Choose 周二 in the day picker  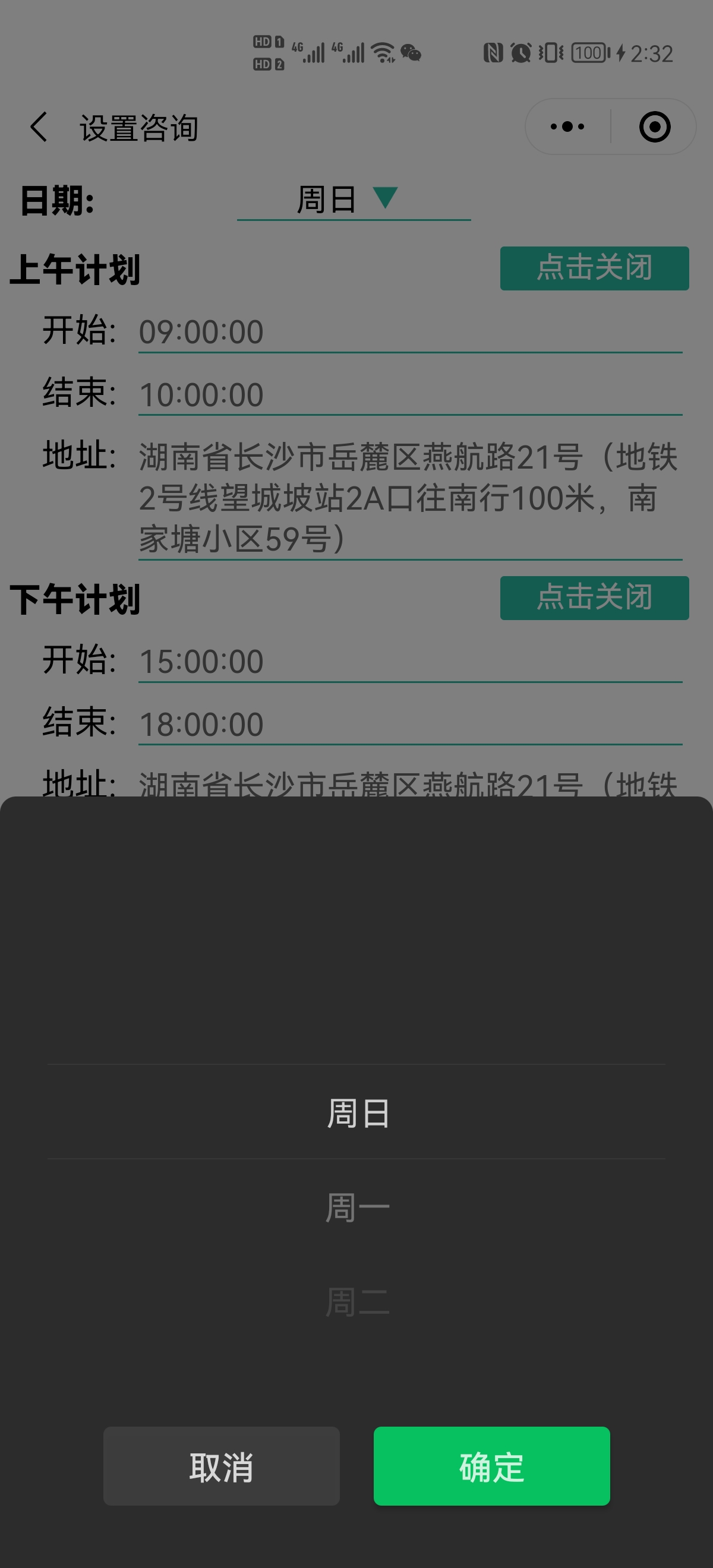tap(357, 1301)
